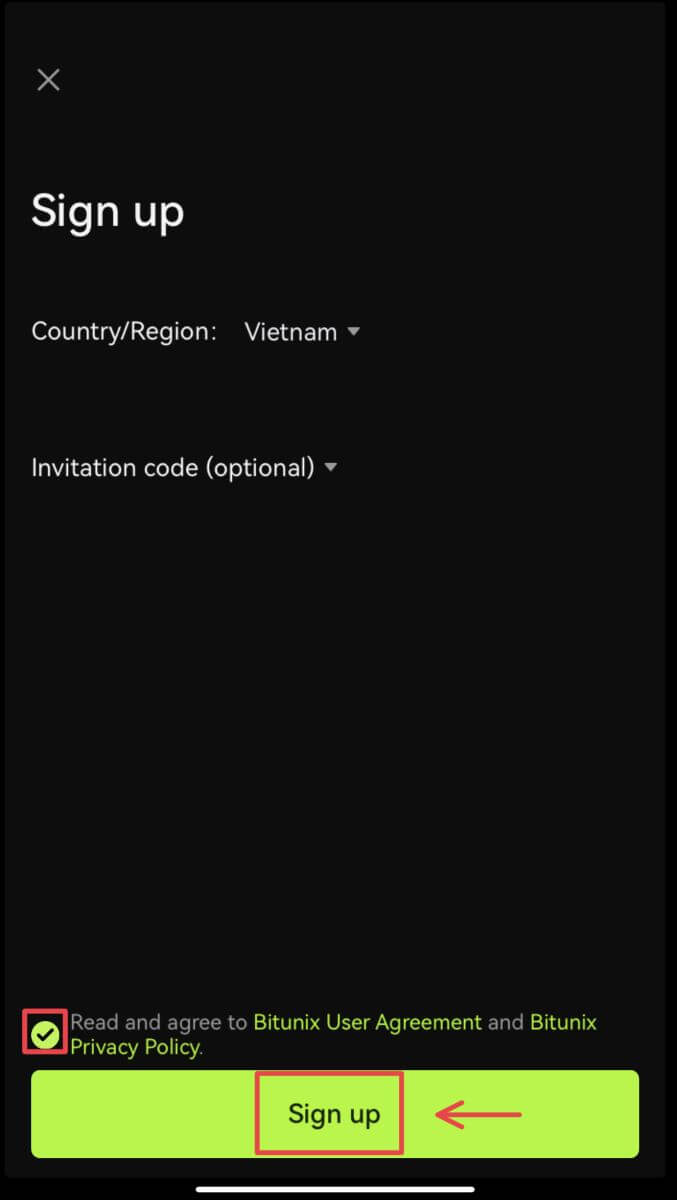Tap the green Sign up button
This screenshot has width=677, height=1200.
click(x=334, y=1114)
